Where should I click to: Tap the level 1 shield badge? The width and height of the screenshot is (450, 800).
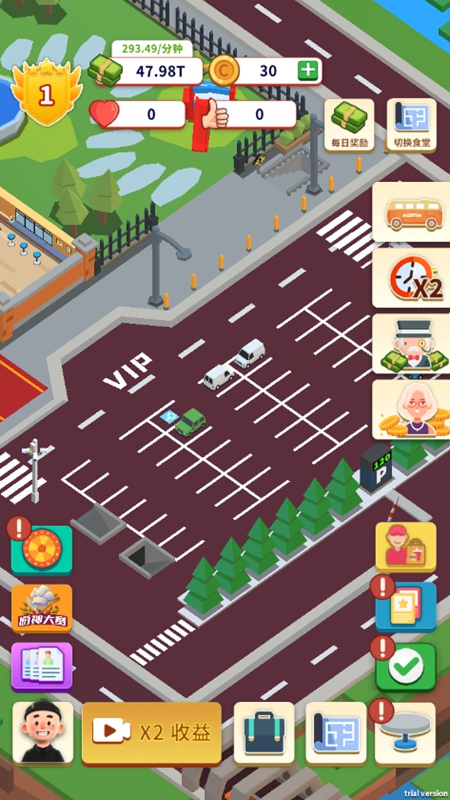tap(46, 94)
